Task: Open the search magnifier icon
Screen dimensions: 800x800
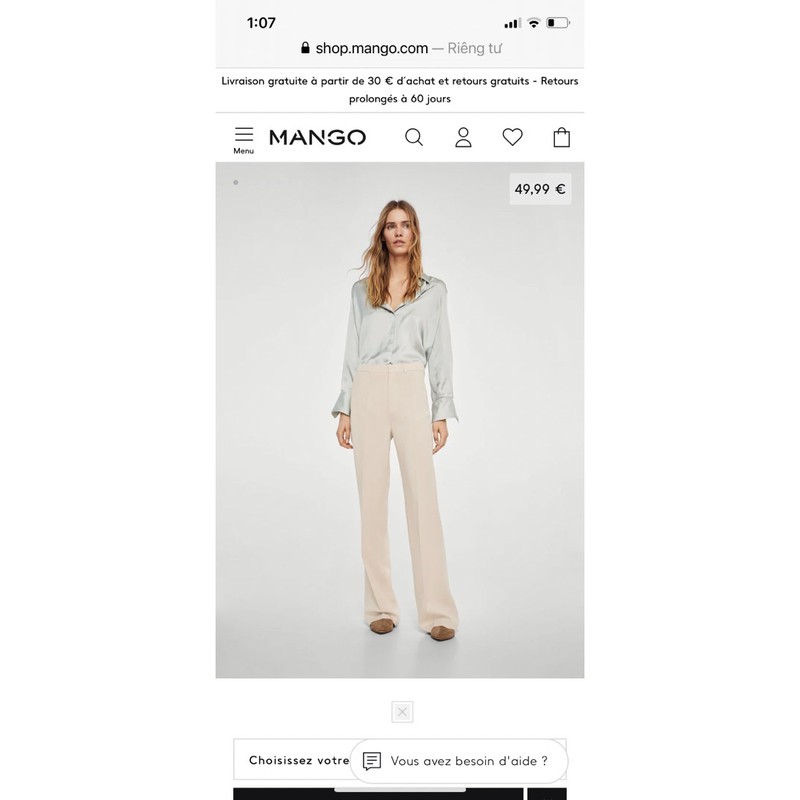Action: point(414,138)
